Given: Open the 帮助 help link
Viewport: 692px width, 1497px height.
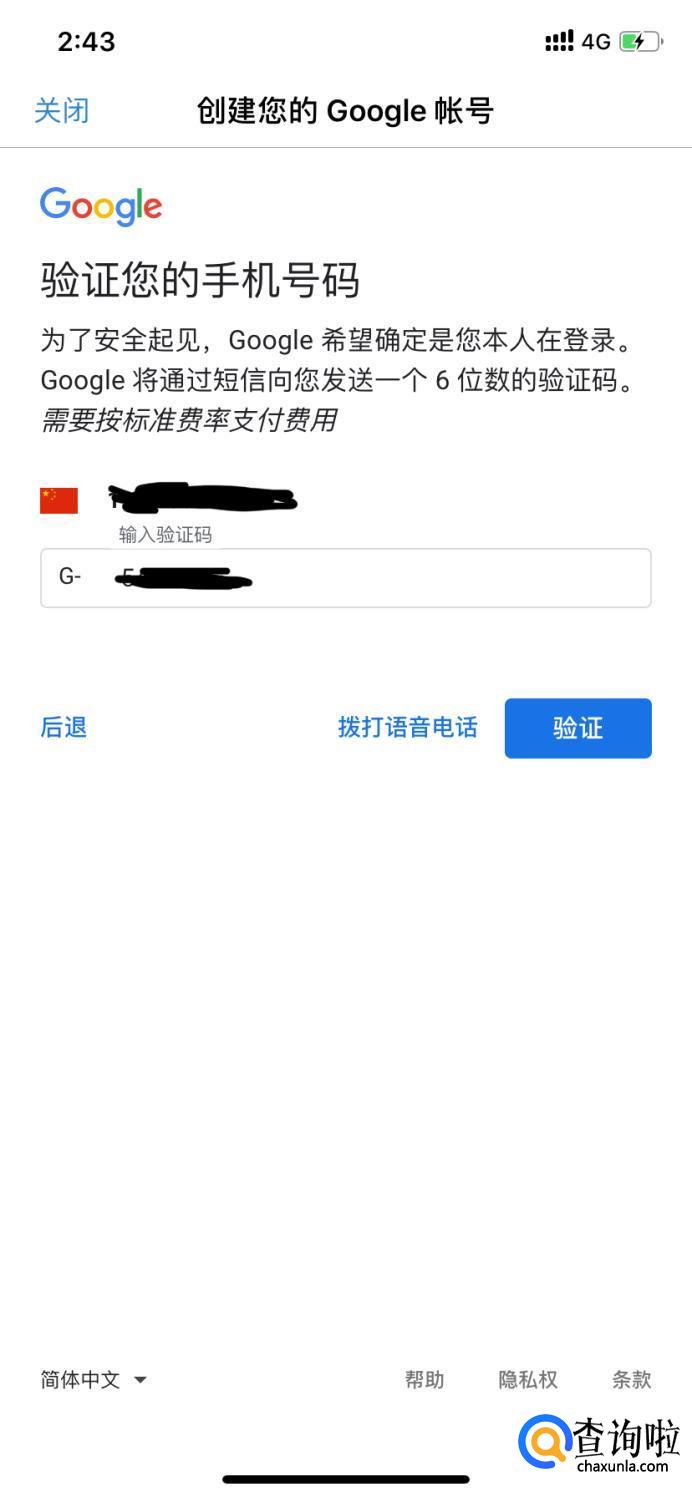Looking at the screenshot, I should coord(424,1380).
